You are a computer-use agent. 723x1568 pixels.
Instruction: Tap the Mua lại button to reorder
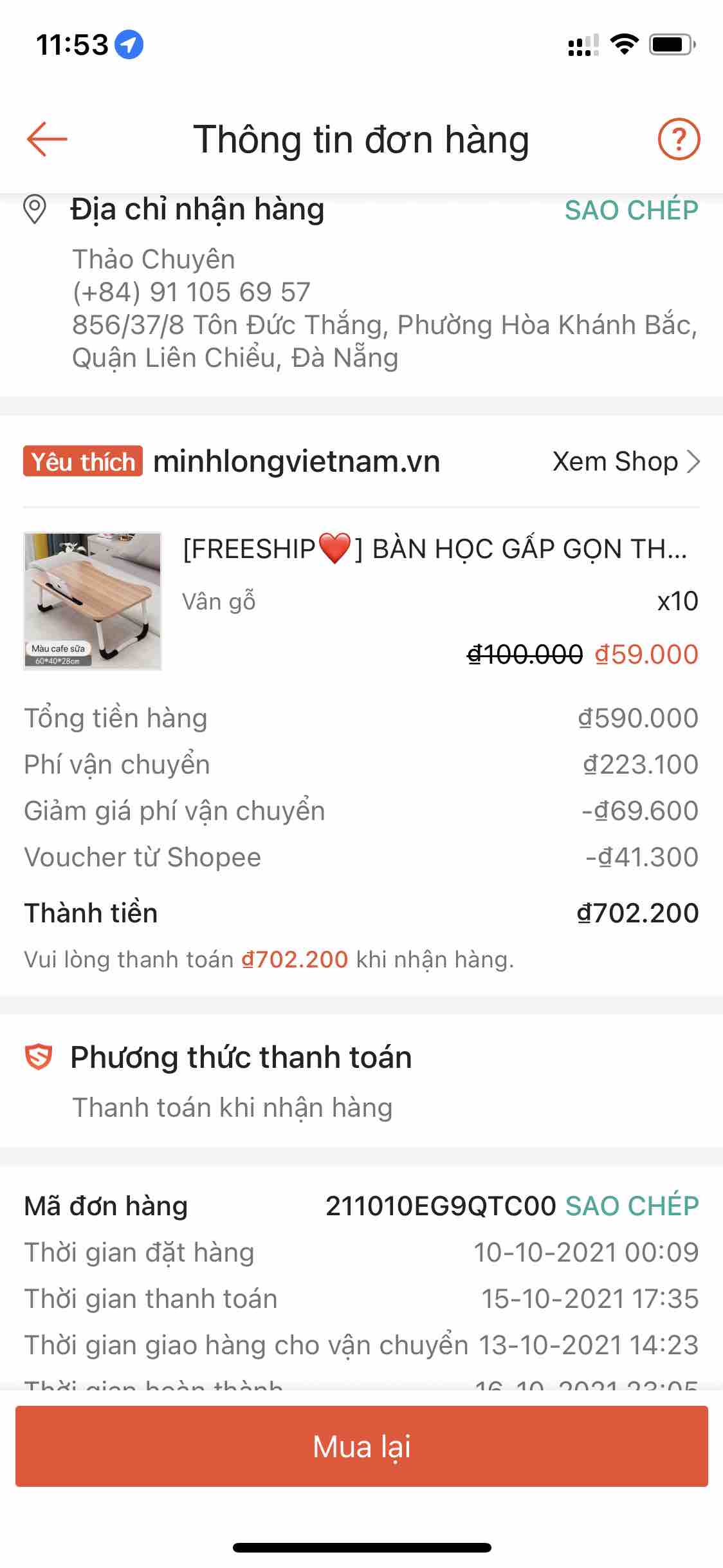[361, 1446]
